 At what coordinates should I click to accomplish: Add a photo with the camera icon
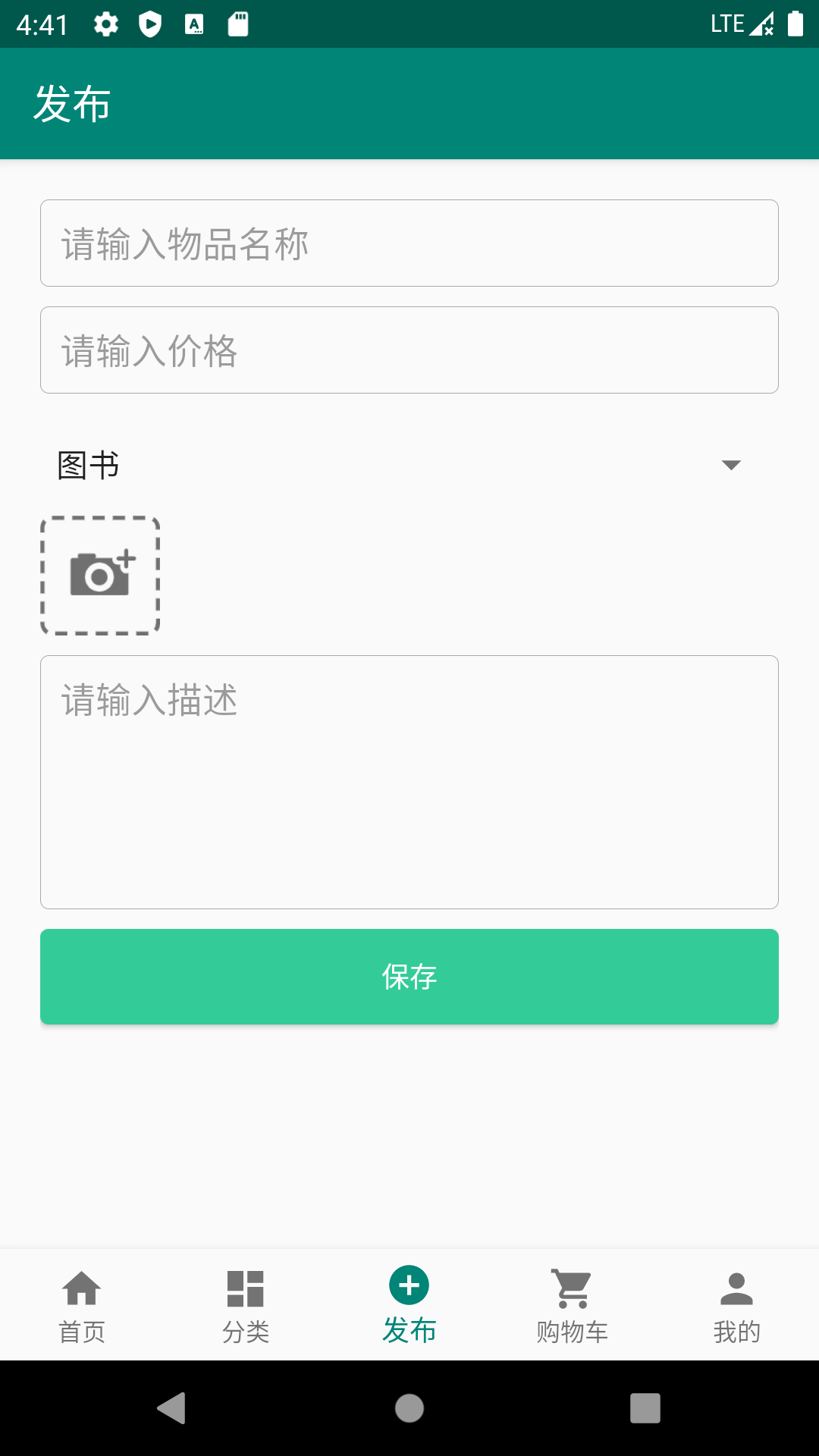[x=100, y=576]
